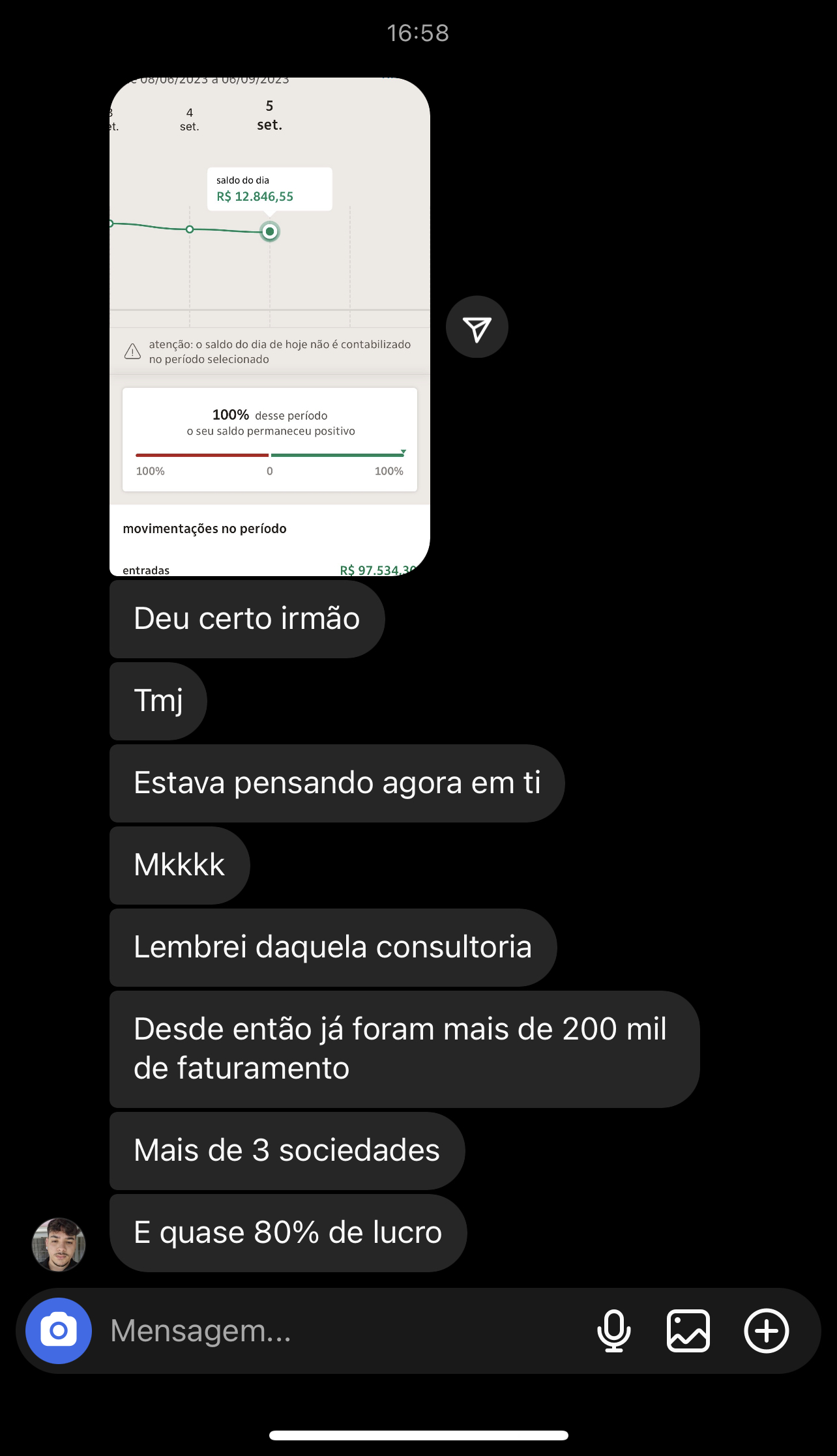Open the shared bank balance screenshot
Image resolution: width=837 pixels, height=1456 pixels.
(x=269, y=326)
